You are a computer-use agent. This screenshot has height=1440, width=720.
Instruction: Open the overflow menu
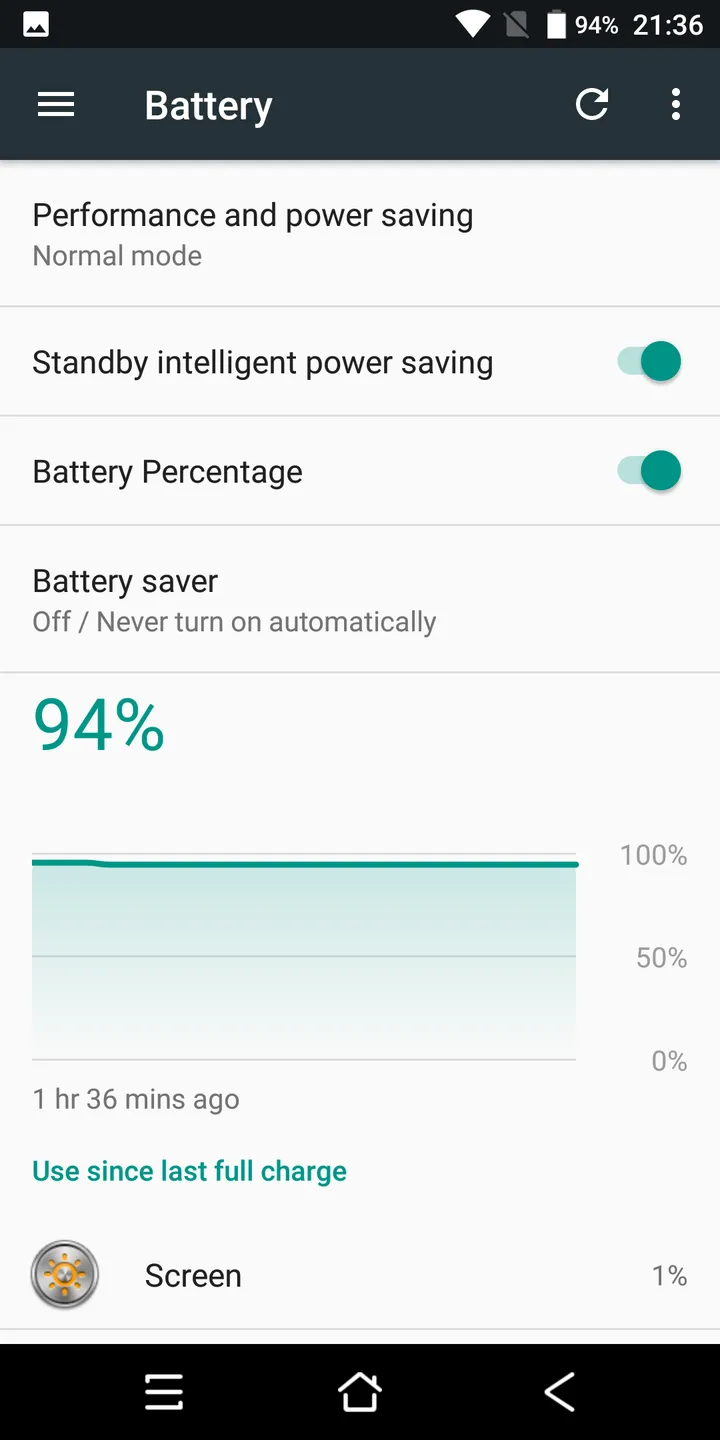676,104
